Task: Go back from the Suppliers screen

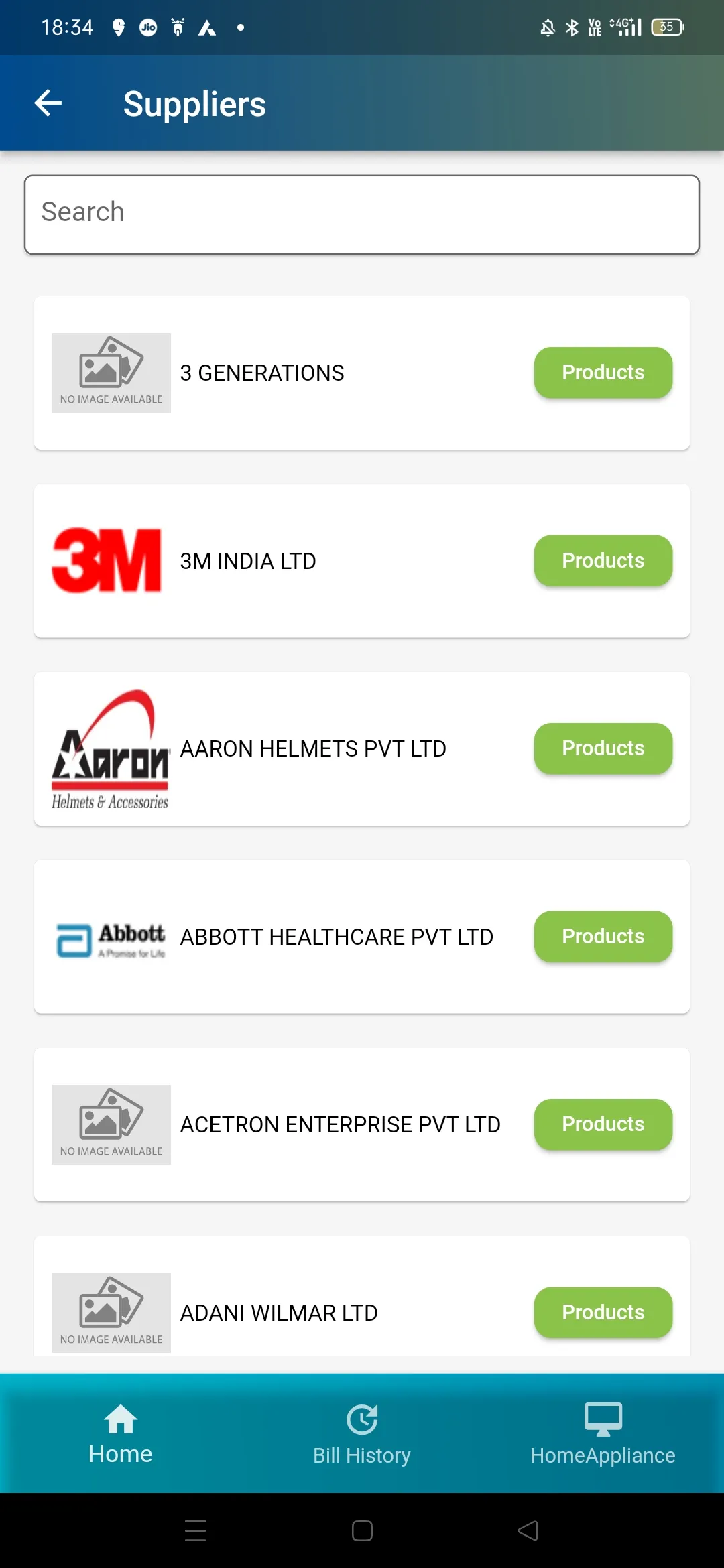Action: point(48,103)
